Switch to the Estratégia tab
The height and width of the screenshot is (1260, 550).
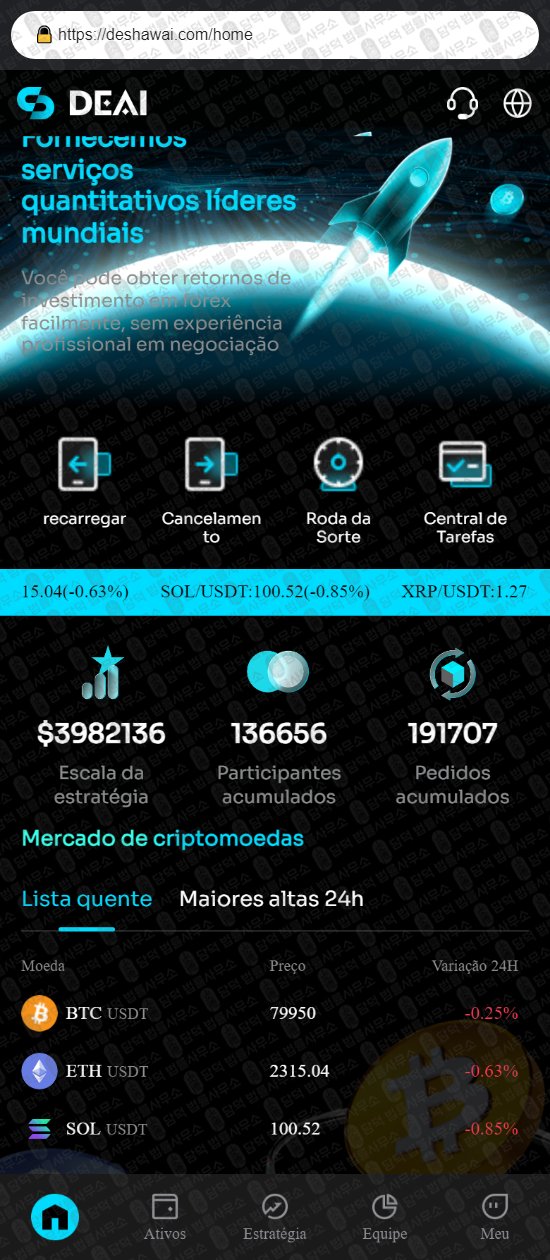[275, 1216]
